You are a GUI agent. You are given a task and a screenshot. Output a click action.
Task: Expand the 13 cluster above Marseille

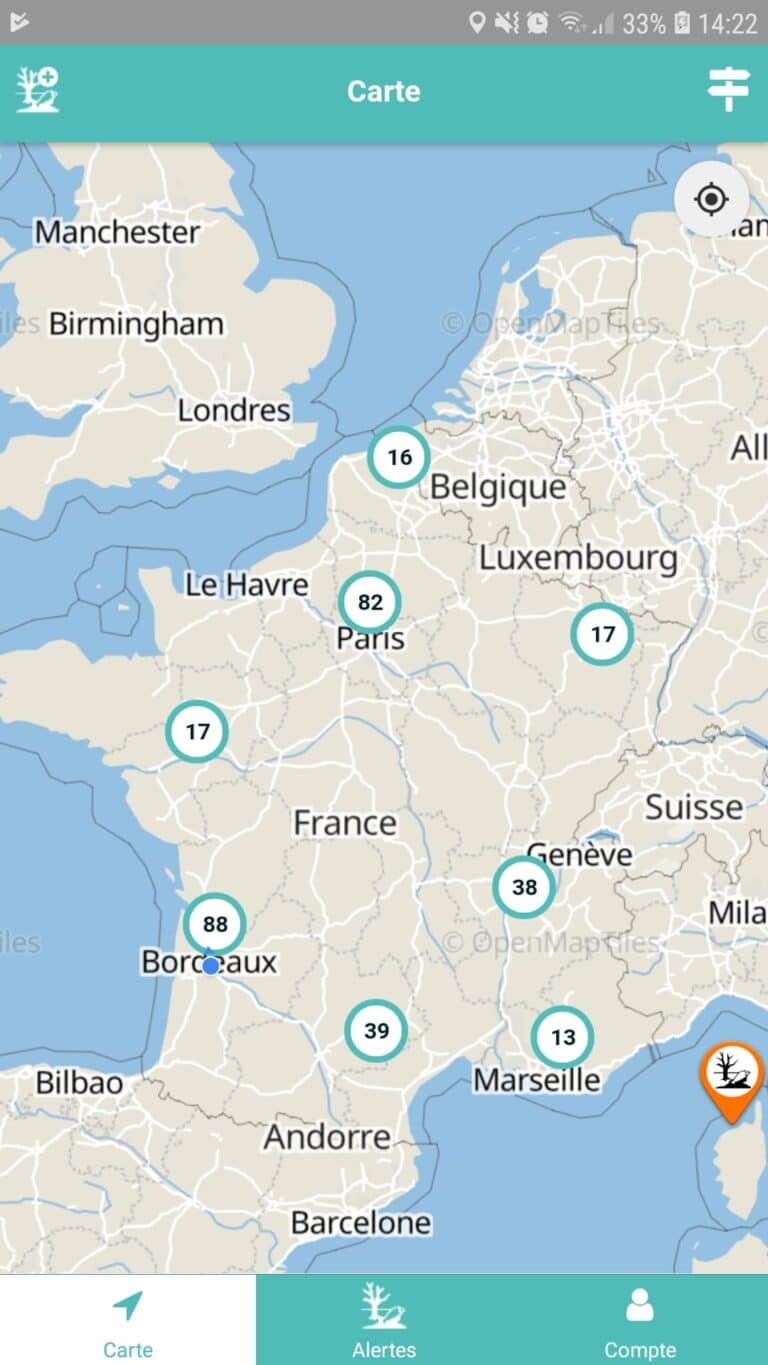(562, 1037)
